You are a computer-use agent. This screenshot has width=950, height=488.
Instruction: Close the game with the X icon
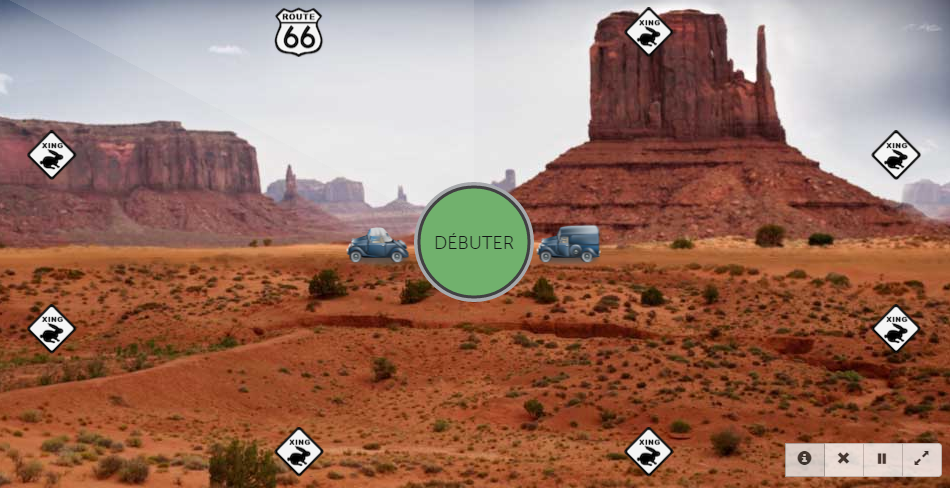click(843, 458)
